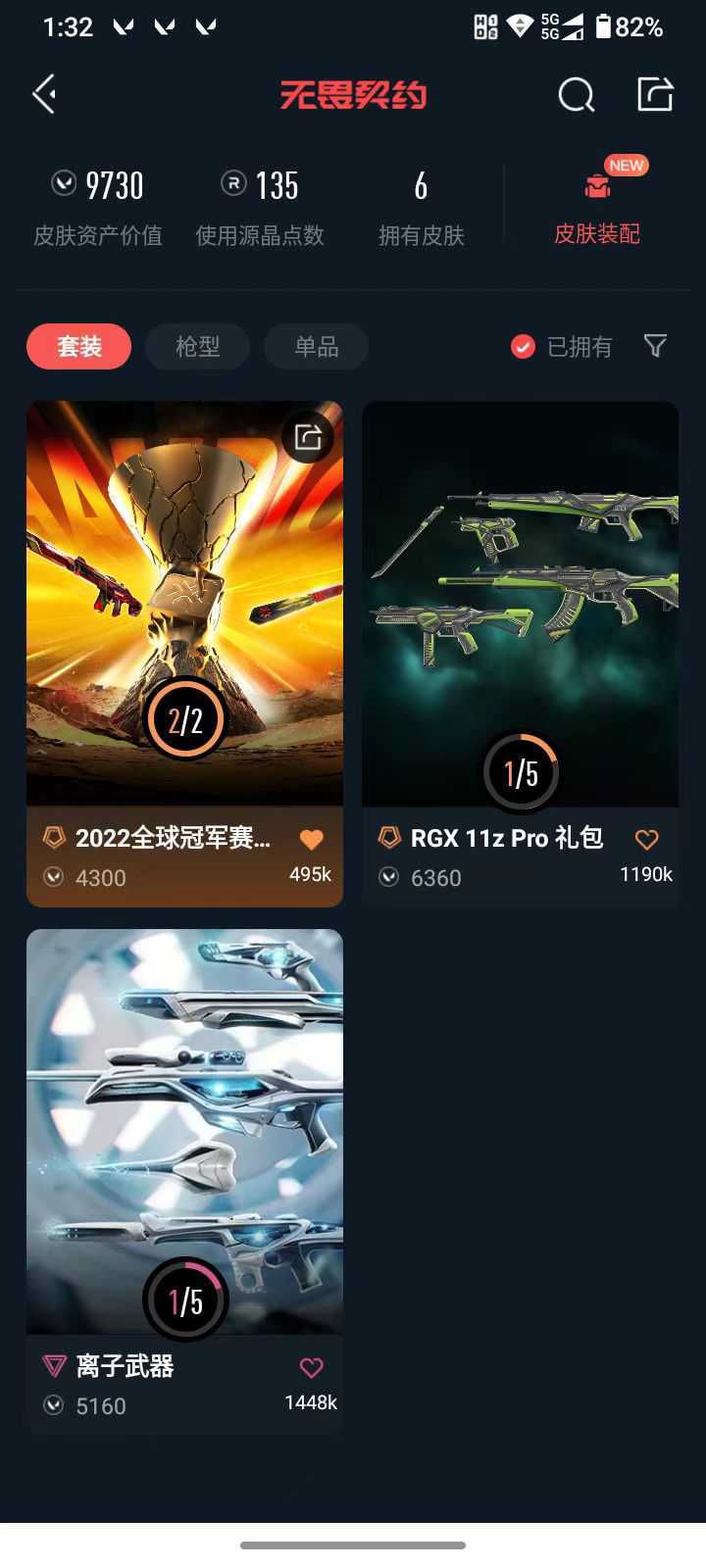Open the RGX 11z Pro 礼包 card
The width and height of the screenshot is (706, 1568).
coord(520,608)
